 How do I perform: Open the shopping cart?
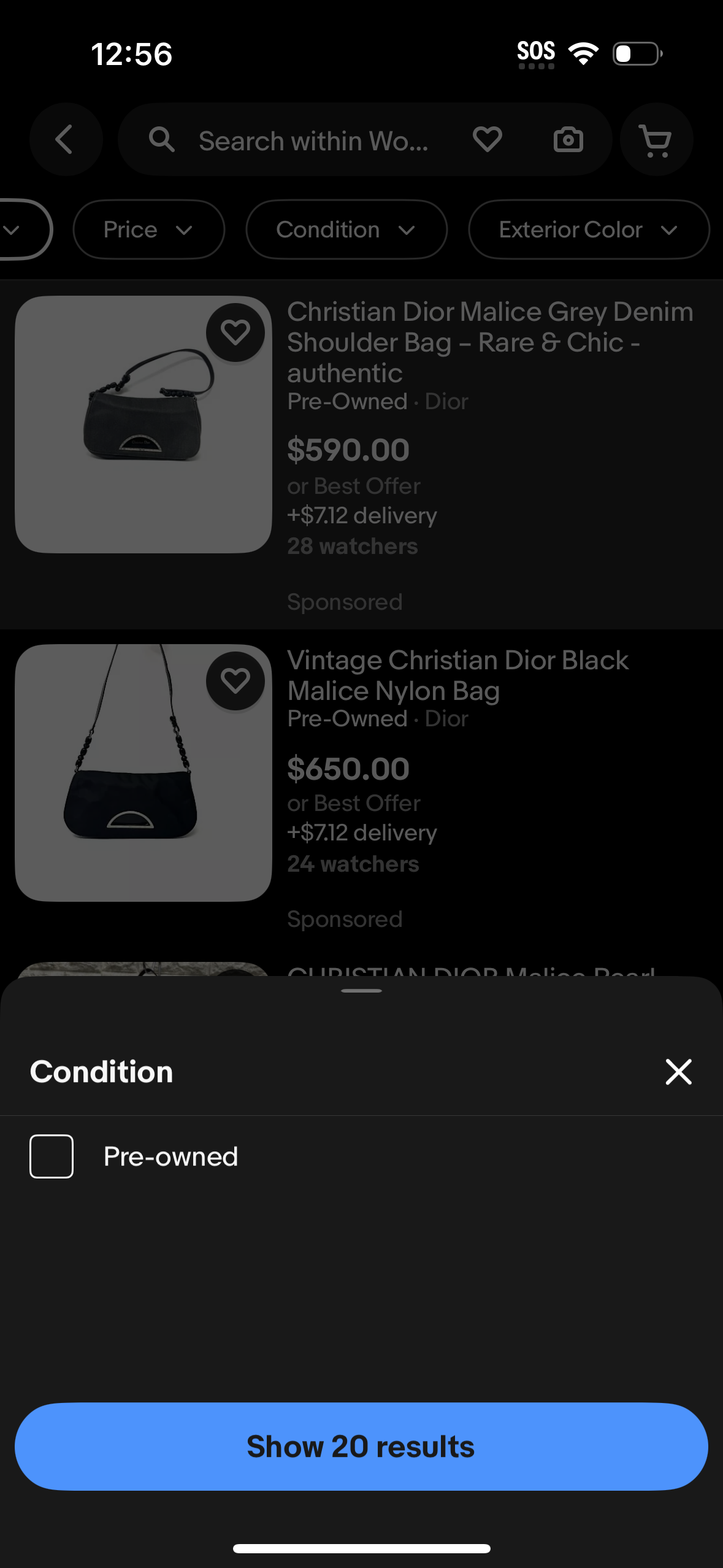656,139
